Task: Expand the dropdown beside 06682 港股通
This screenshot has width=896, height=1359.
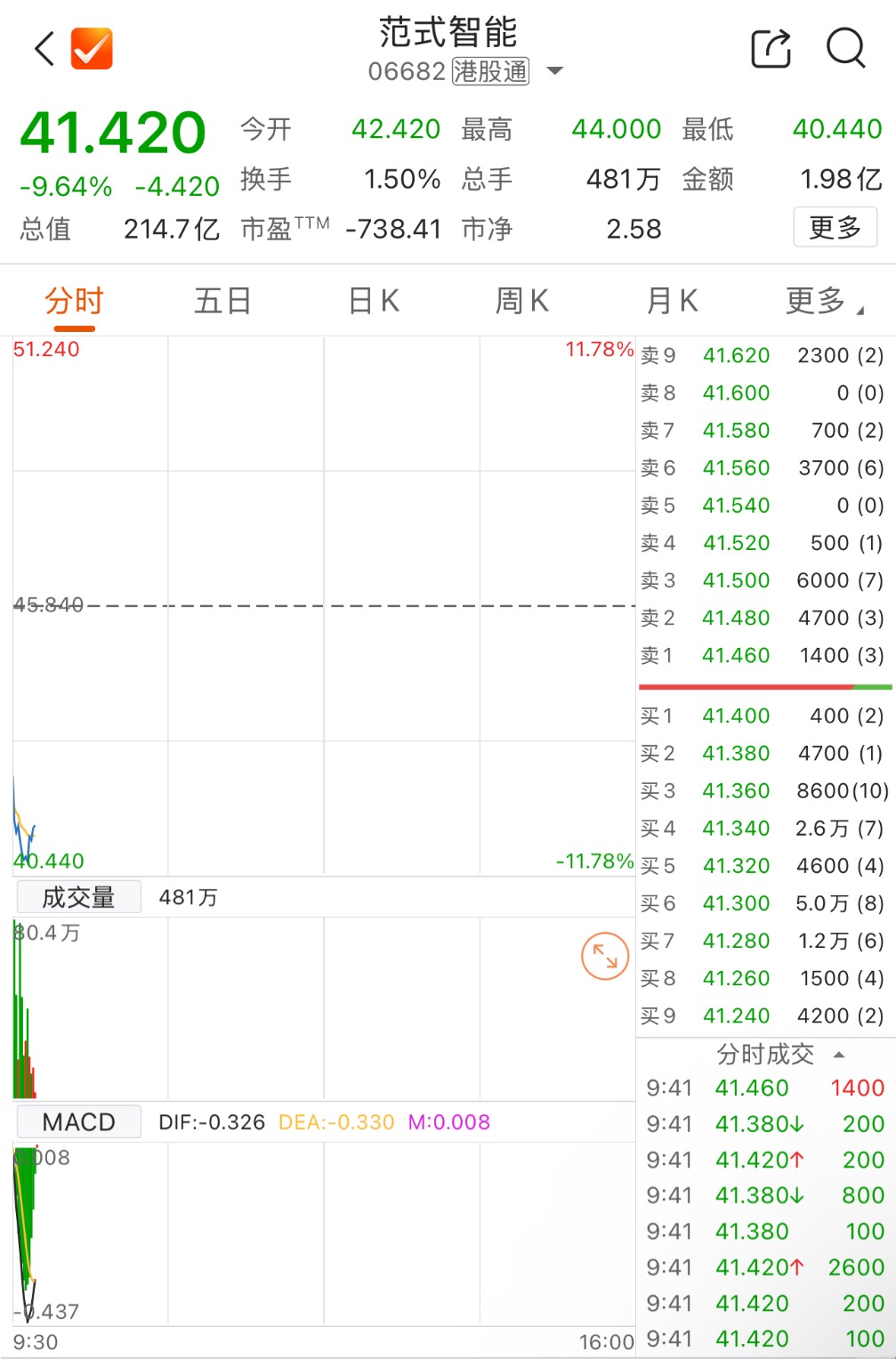Action: click(x=555, y=71)
